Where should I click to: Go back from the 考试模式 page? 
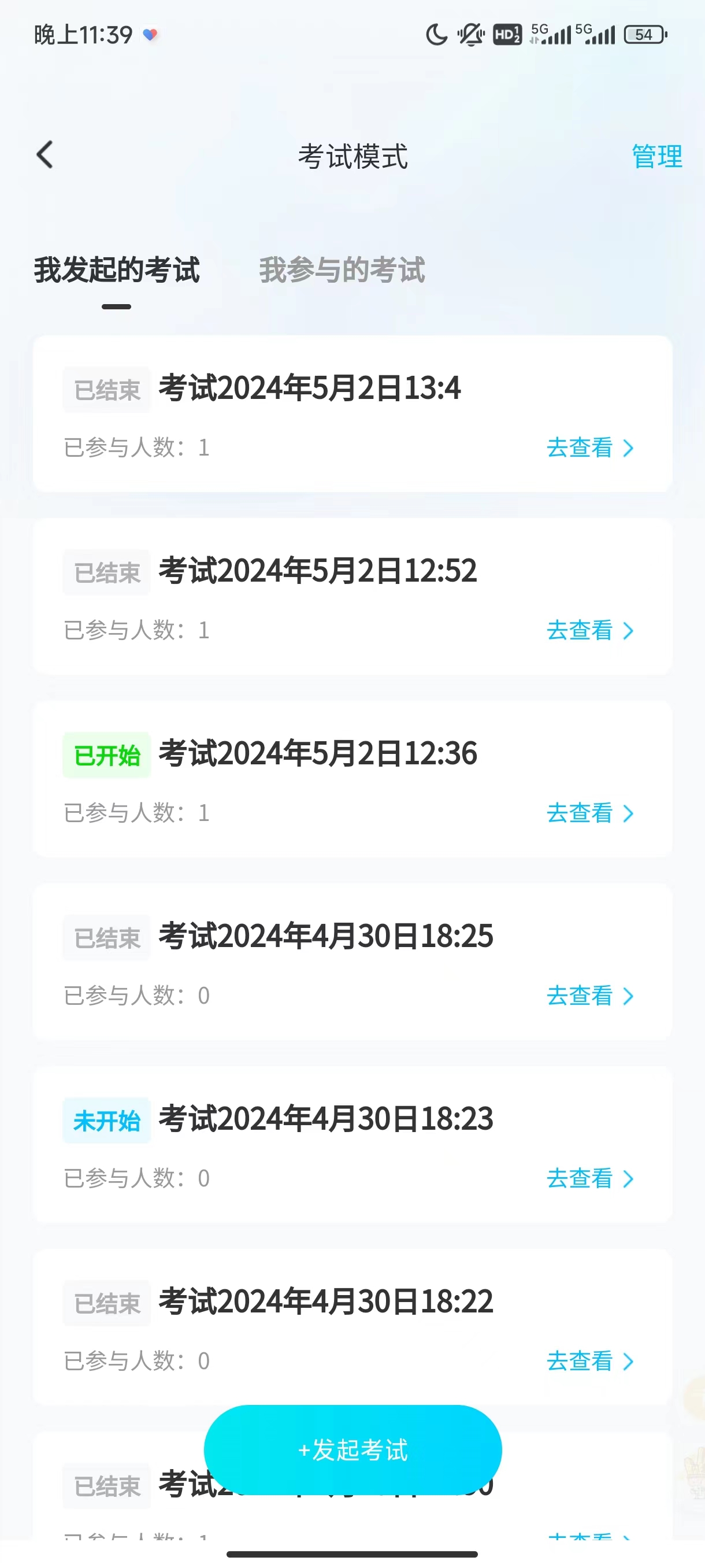45,155
